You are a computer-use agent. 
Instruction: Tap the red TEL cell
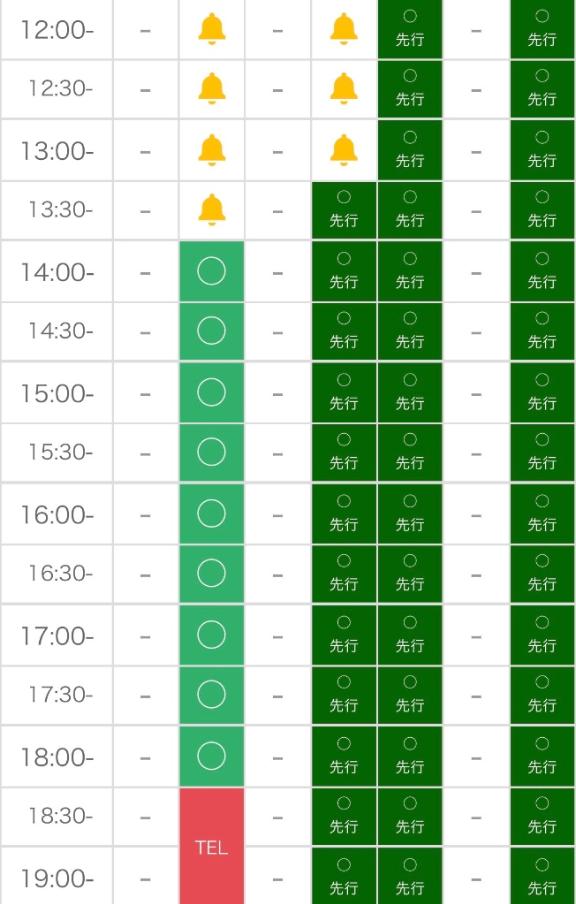[212, 846]
